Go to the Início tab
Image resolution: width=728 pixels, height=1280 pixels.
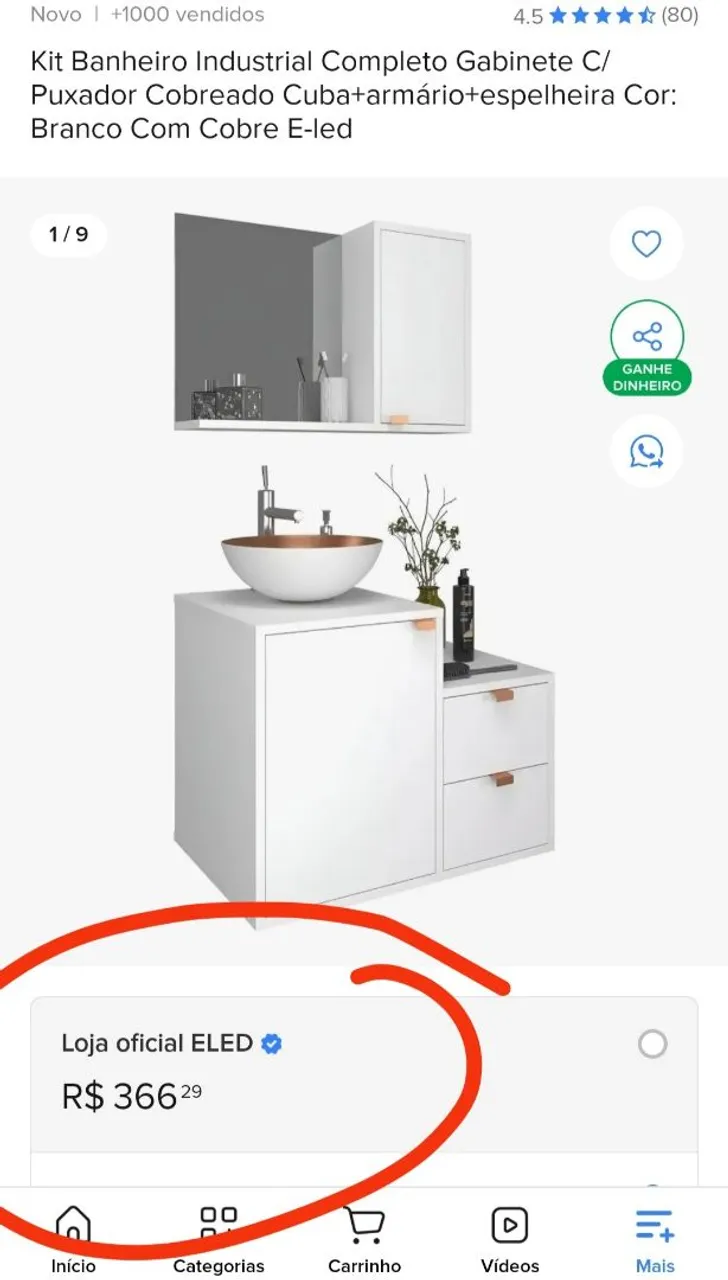click(x=73, y=1240)
